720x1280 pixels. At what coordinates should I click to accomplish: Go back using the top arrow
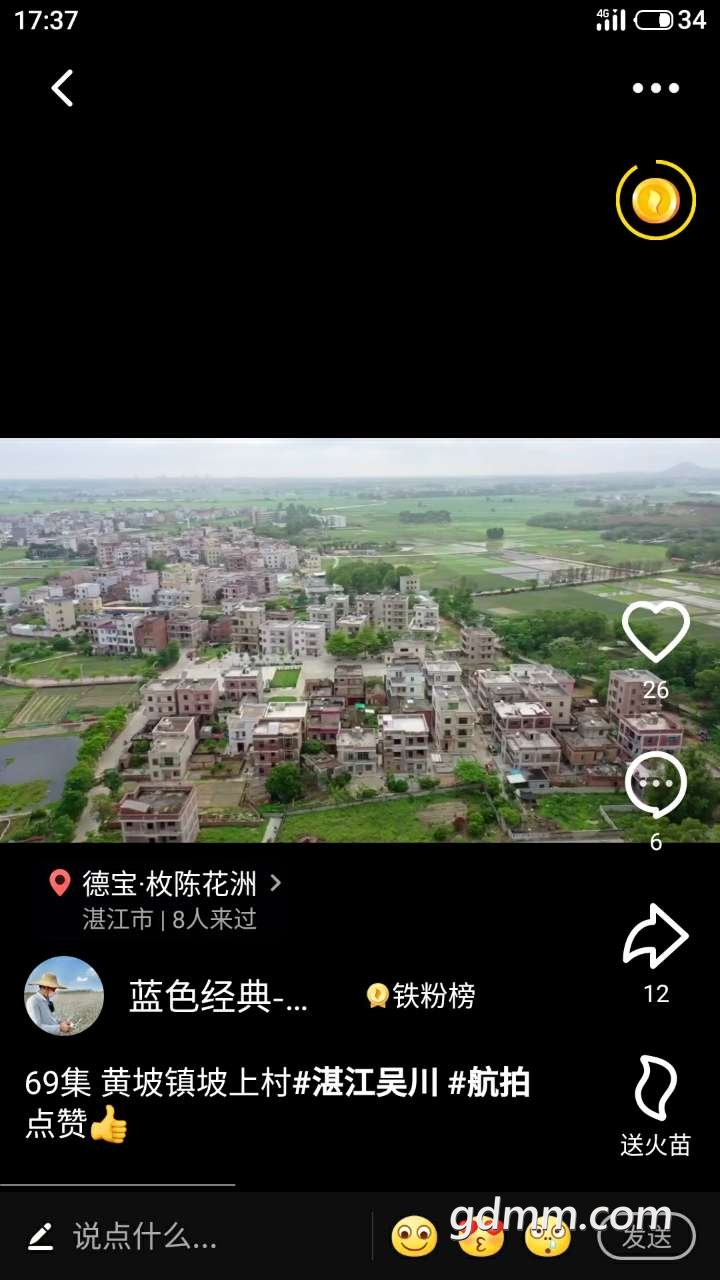62,88
